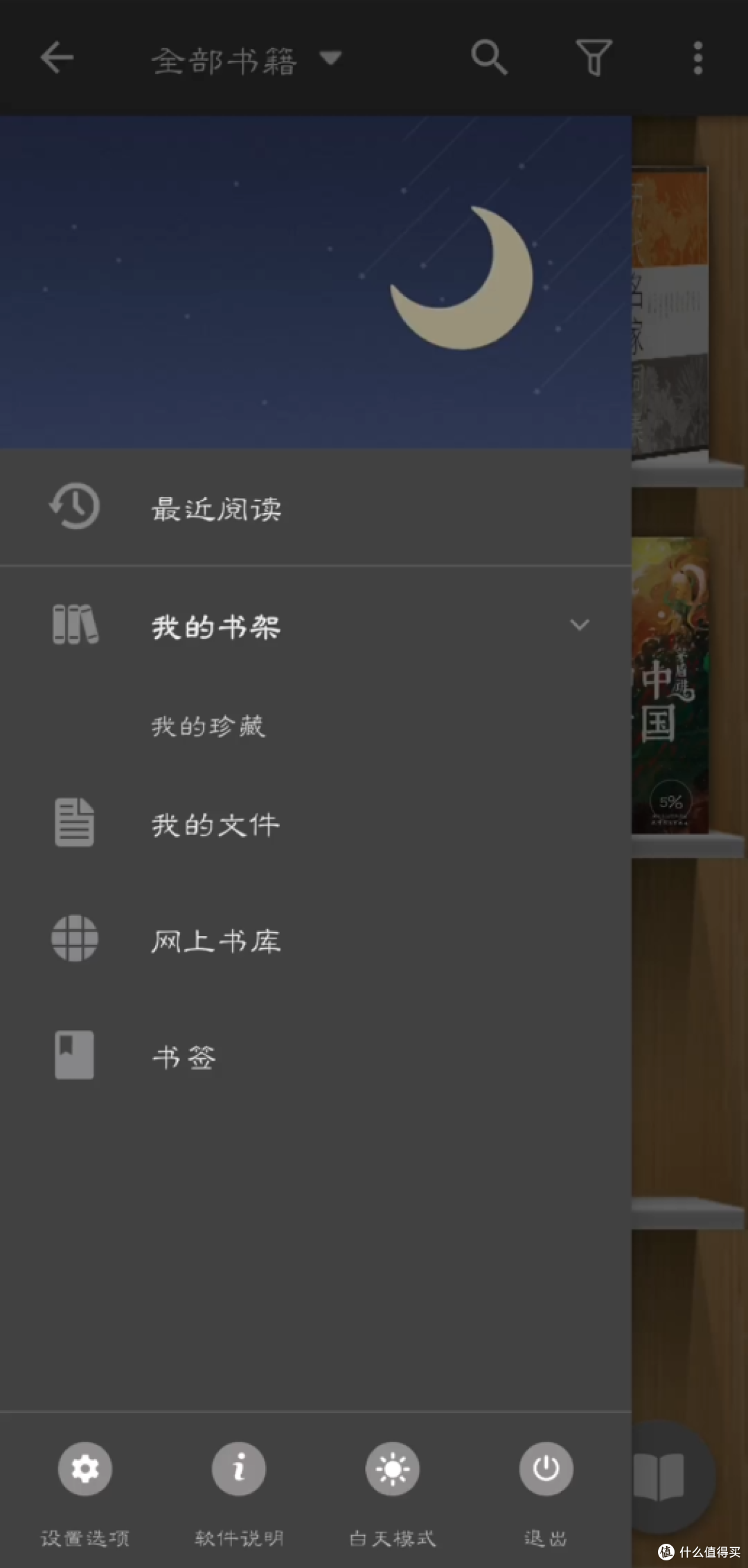Screen dimensions: 748x1568
Task: Open the search icon
Action: coord(489,57)
